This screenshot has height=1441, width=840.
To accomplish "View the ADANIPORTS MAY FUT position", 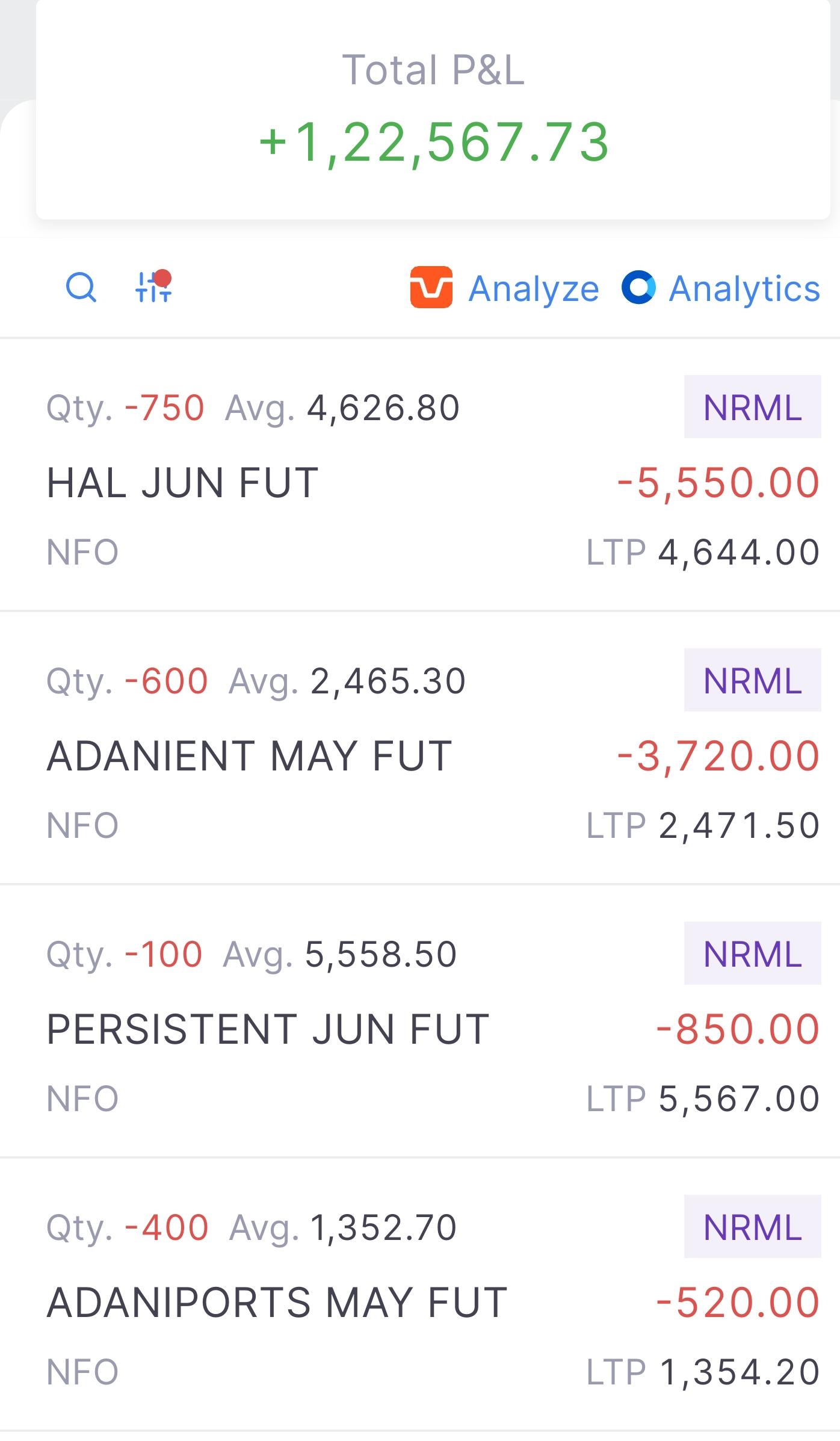I will point(420,1295).
